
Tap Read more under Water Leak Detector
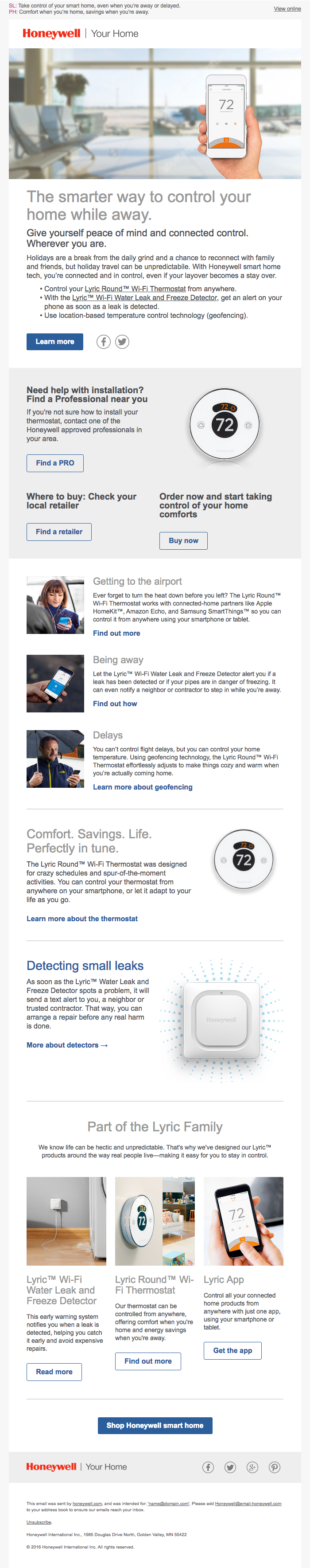point(54,1372)
